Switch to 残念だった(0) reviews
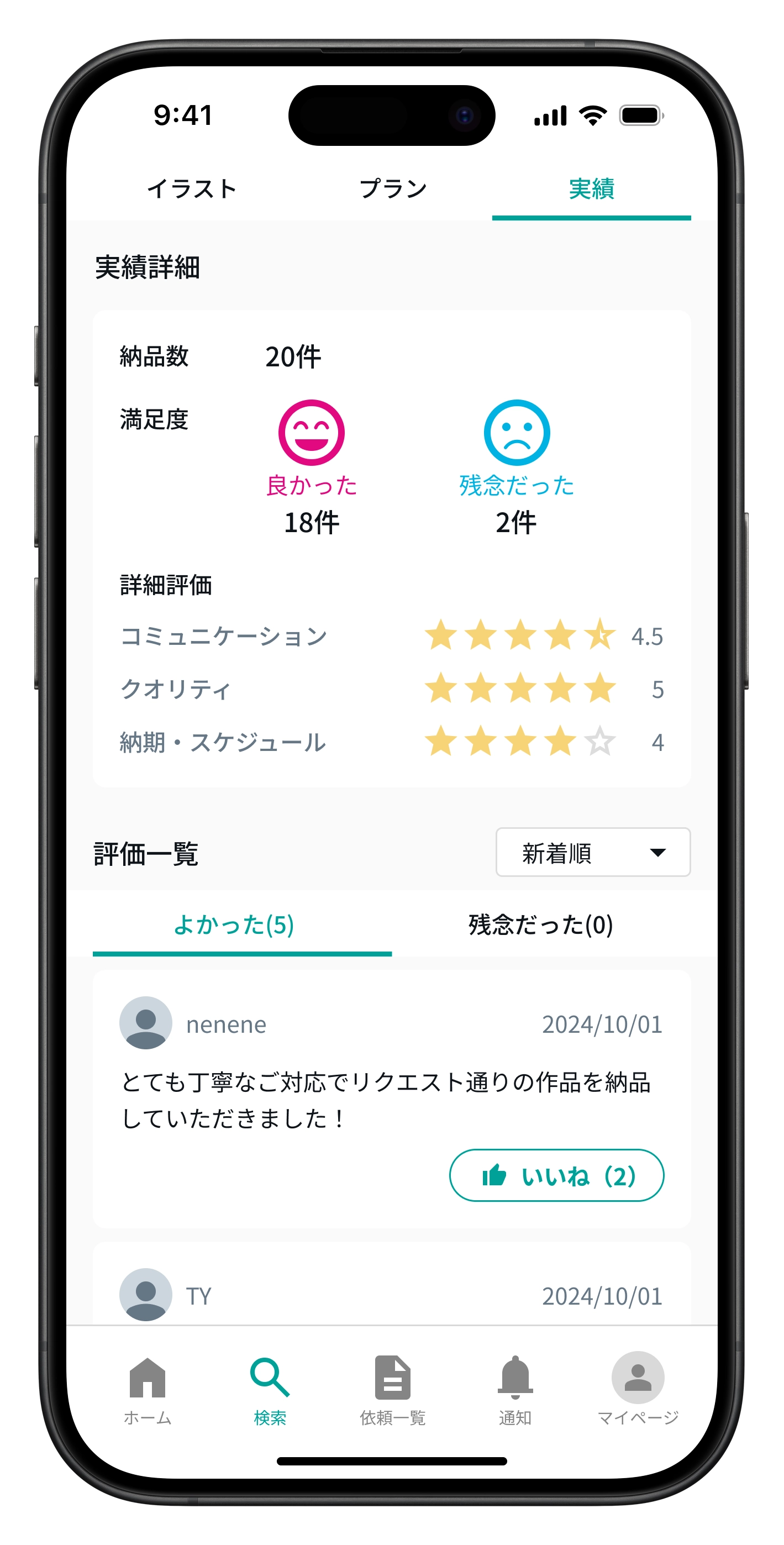 [540, 924]
